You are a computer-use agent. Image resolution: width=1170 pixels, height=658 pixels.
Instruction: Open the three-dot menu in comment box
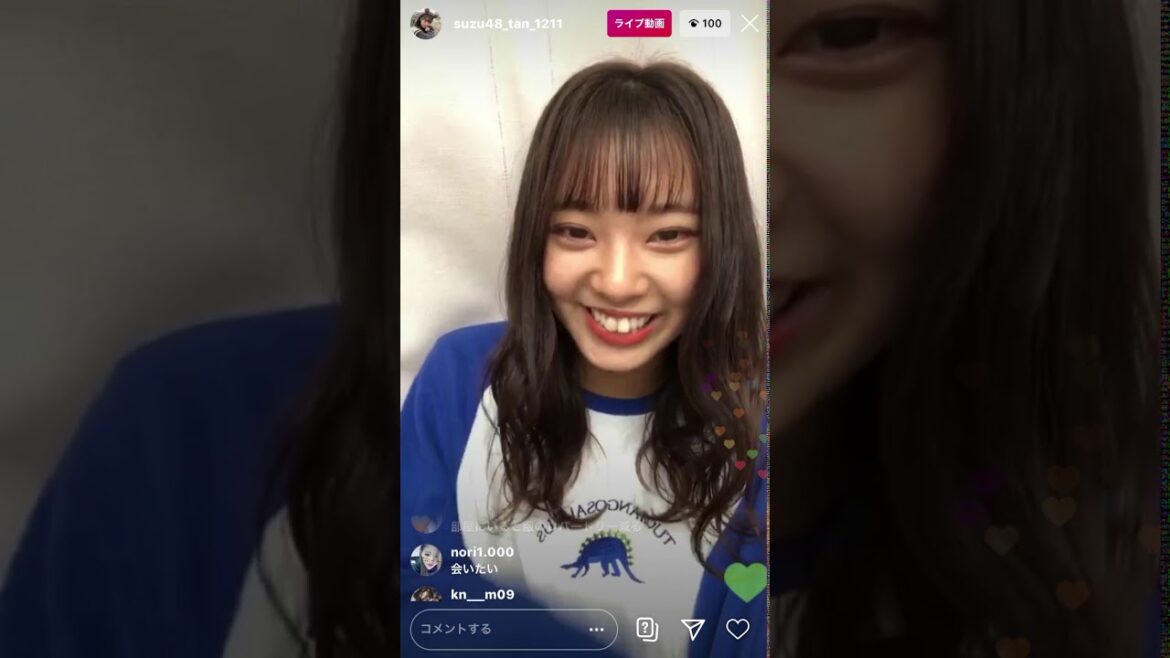click(x=596, y=629)
